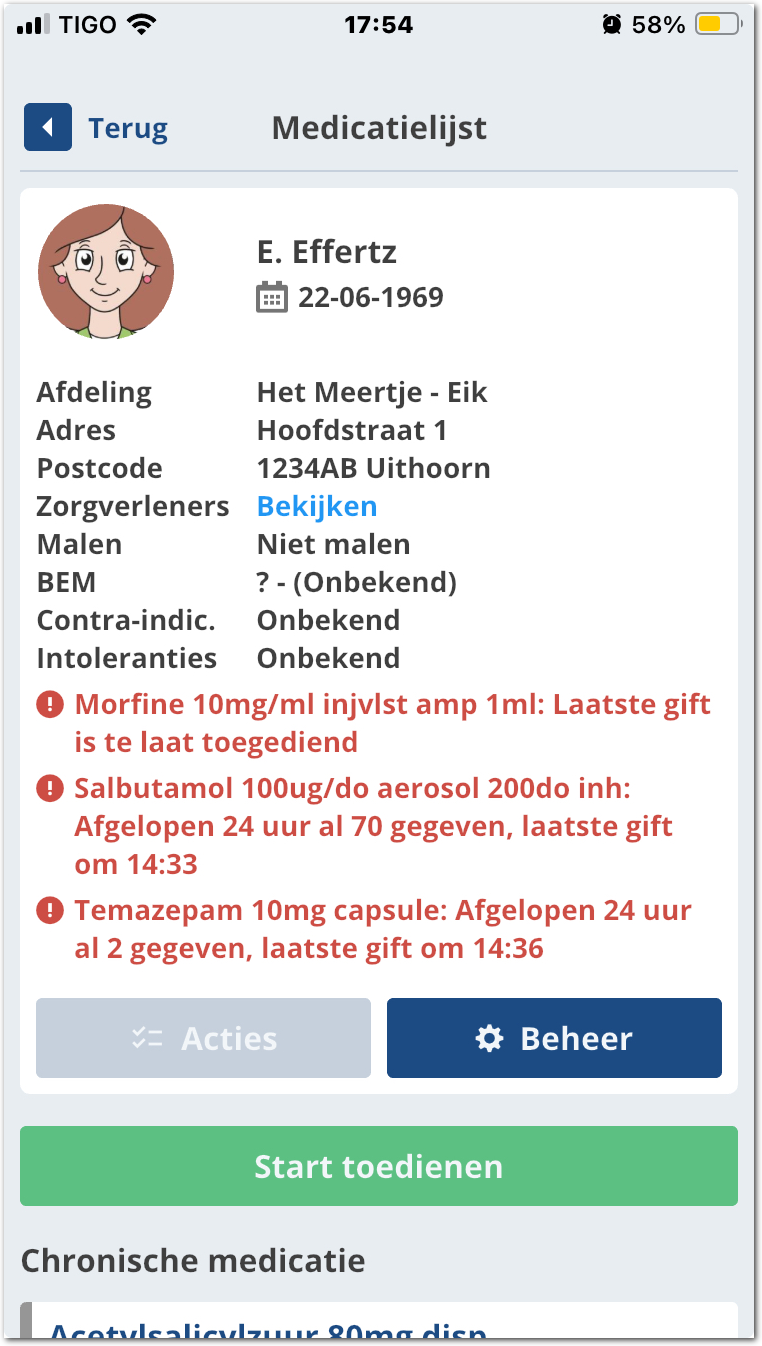This screenshot has width=762, height=1346.
Task: Open the Acetylsalicylzuur 80mg medication card
Action: coord(379,1328)
